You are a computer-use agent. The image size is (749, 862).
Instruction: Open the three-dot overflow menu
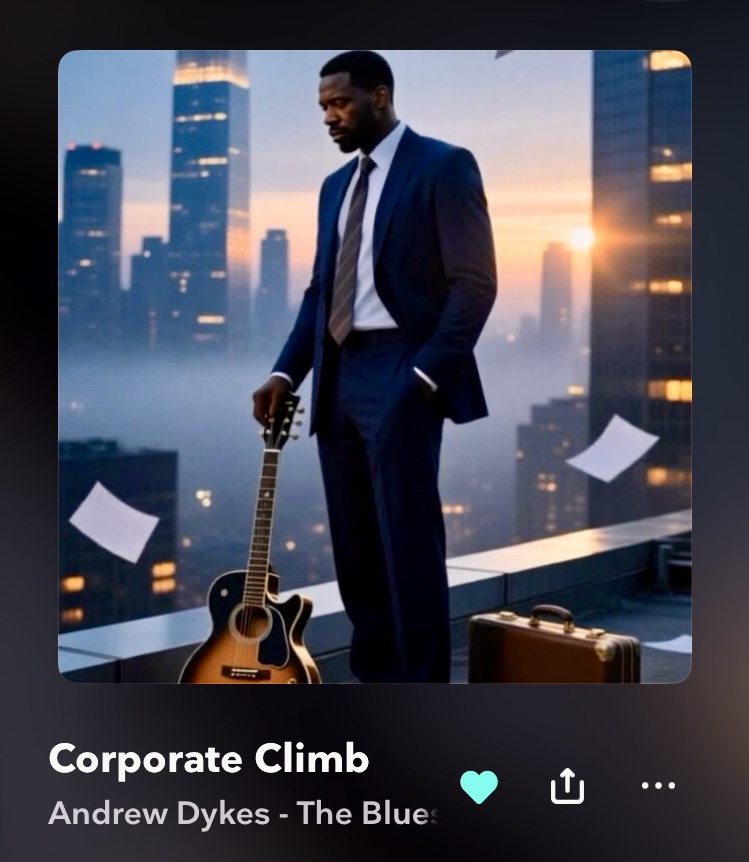[657, 786]
